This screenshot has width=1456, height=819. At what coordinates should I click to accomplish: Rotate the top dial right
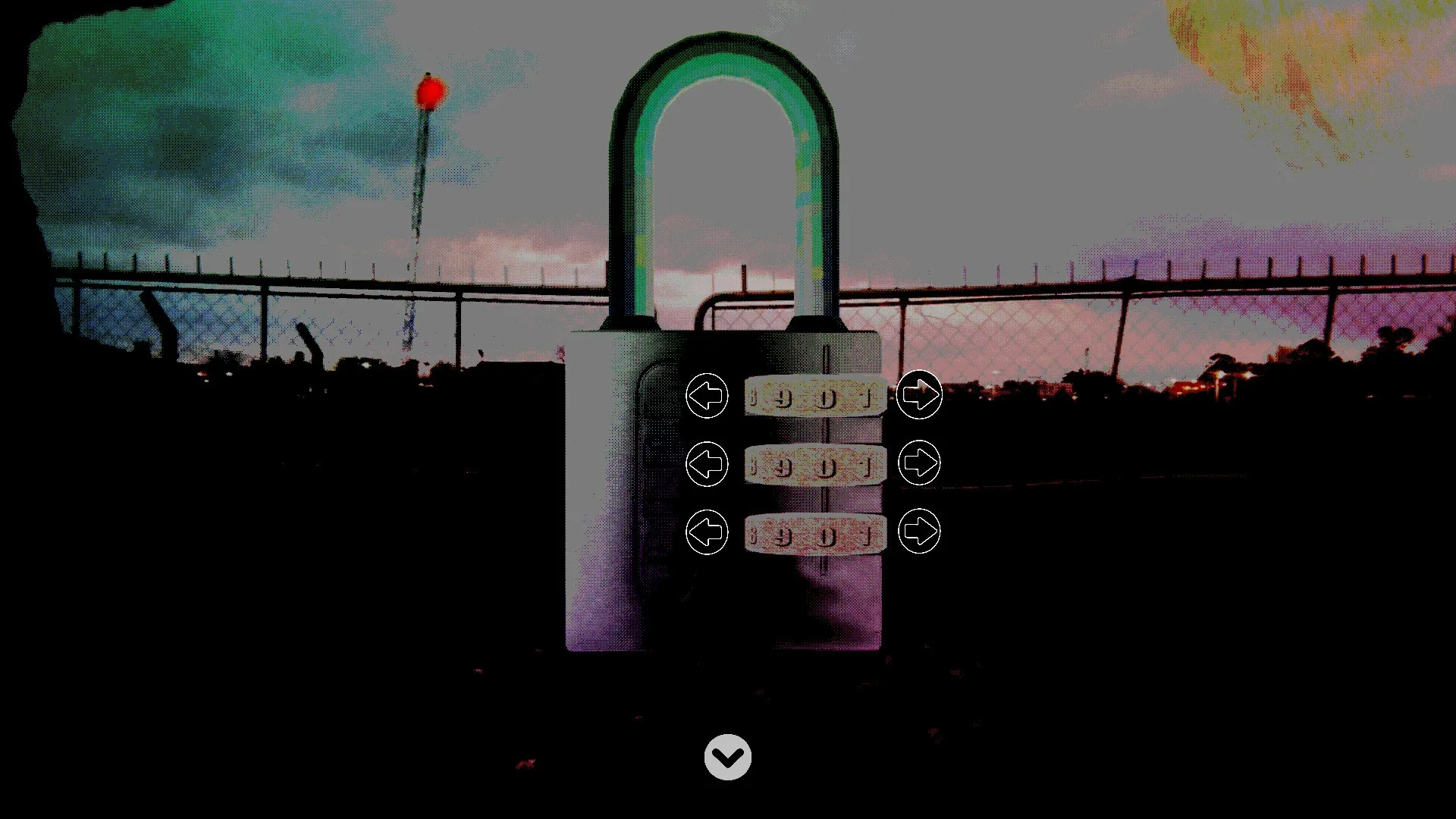coord(919,394)
